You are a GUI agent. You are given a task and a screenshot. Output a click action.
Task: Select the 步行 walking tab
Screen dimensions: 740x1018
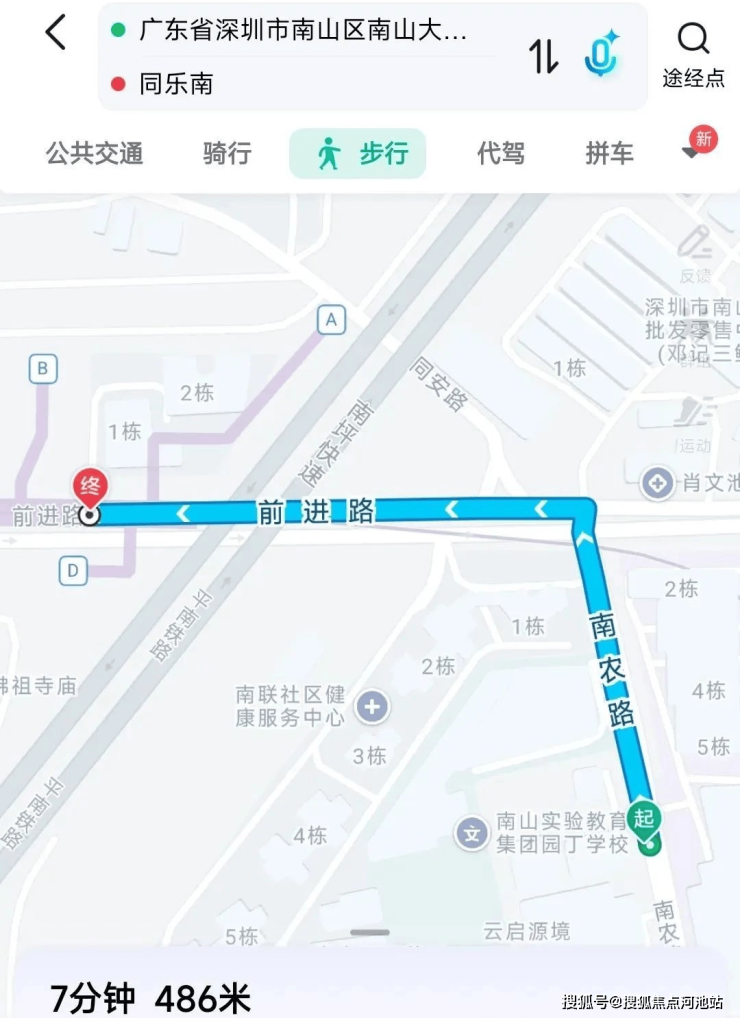(x=358, y=154)
